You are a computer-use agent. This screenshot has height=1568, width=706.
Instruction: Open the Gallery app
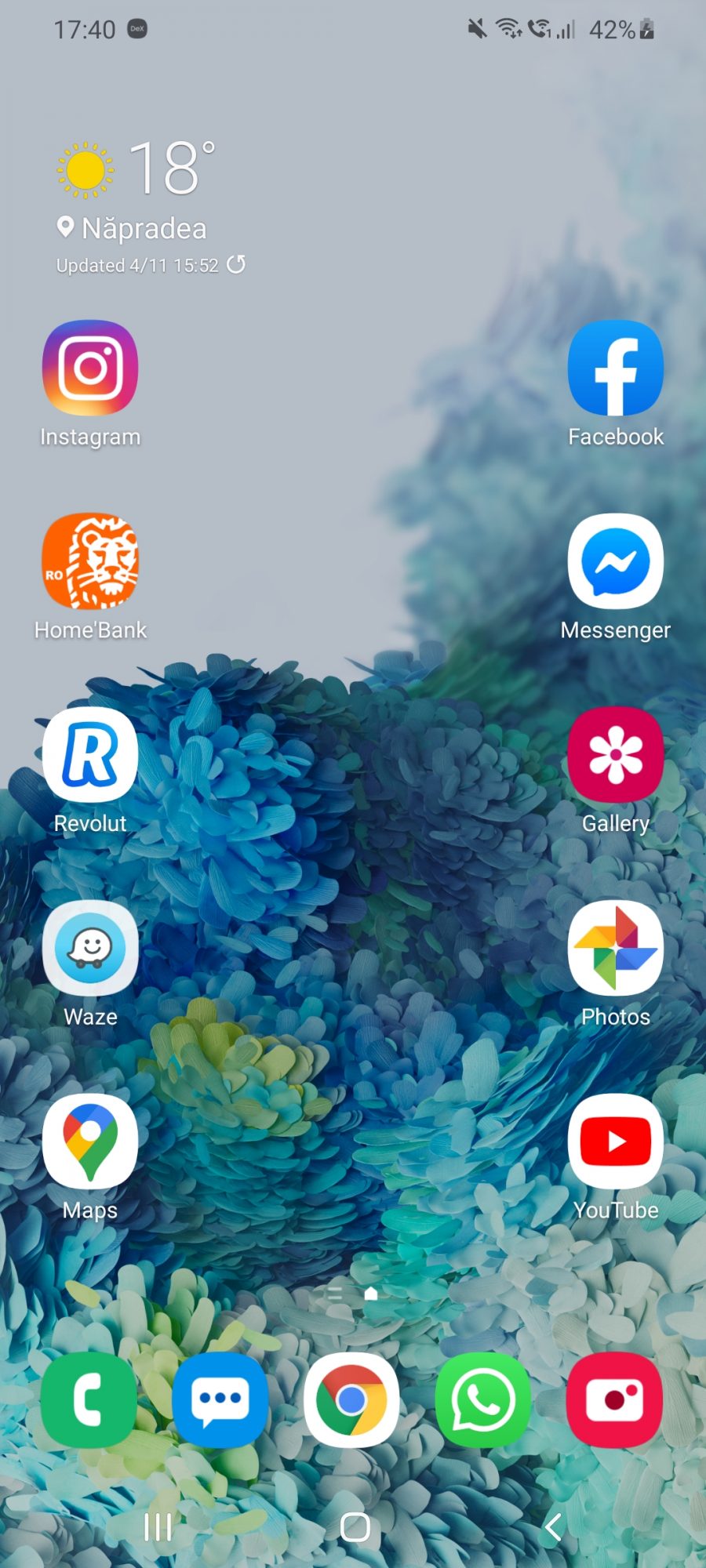(615, 755)
